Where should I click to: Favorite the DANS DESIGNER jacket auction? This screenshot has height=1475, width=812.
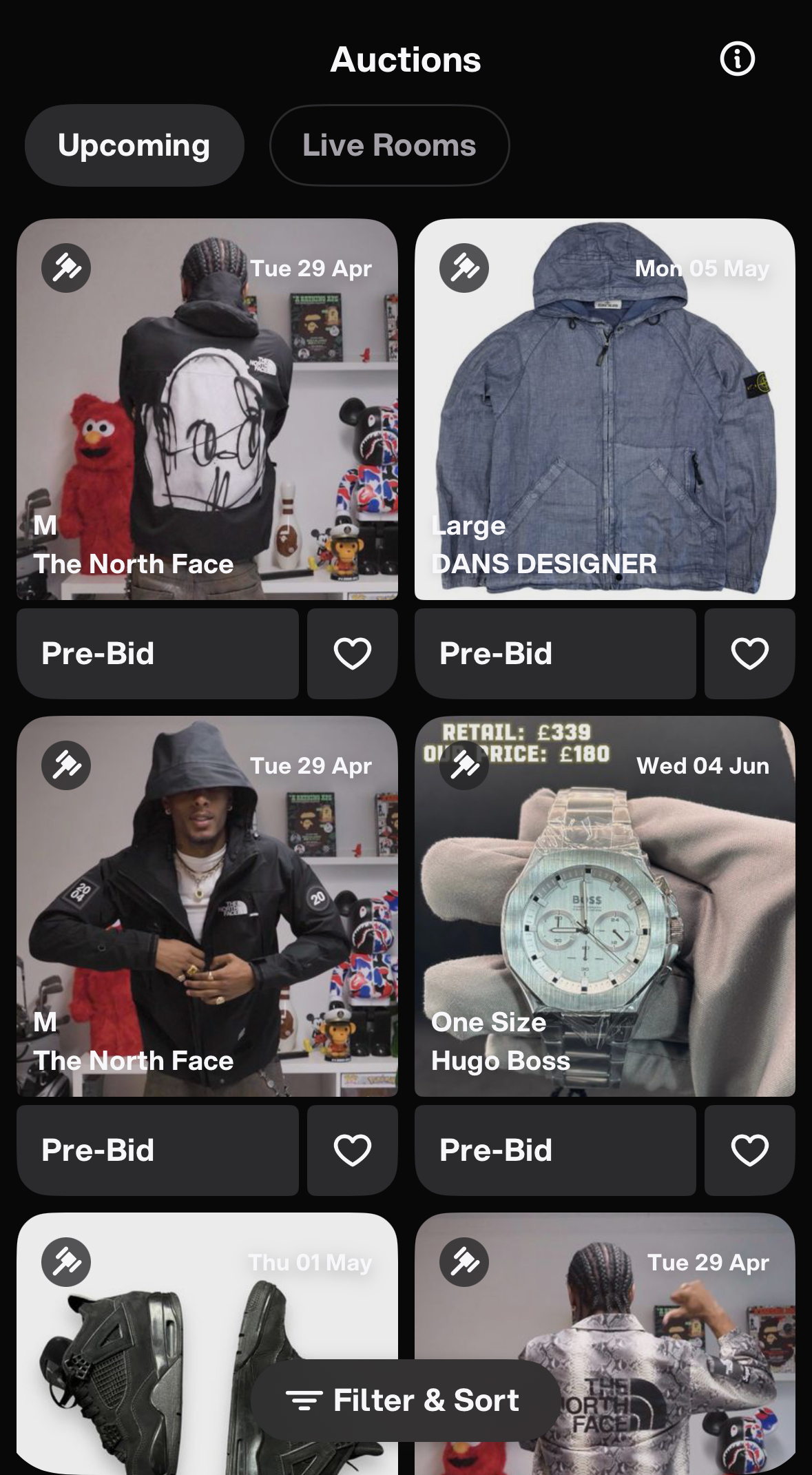click(x=749, y=653)
